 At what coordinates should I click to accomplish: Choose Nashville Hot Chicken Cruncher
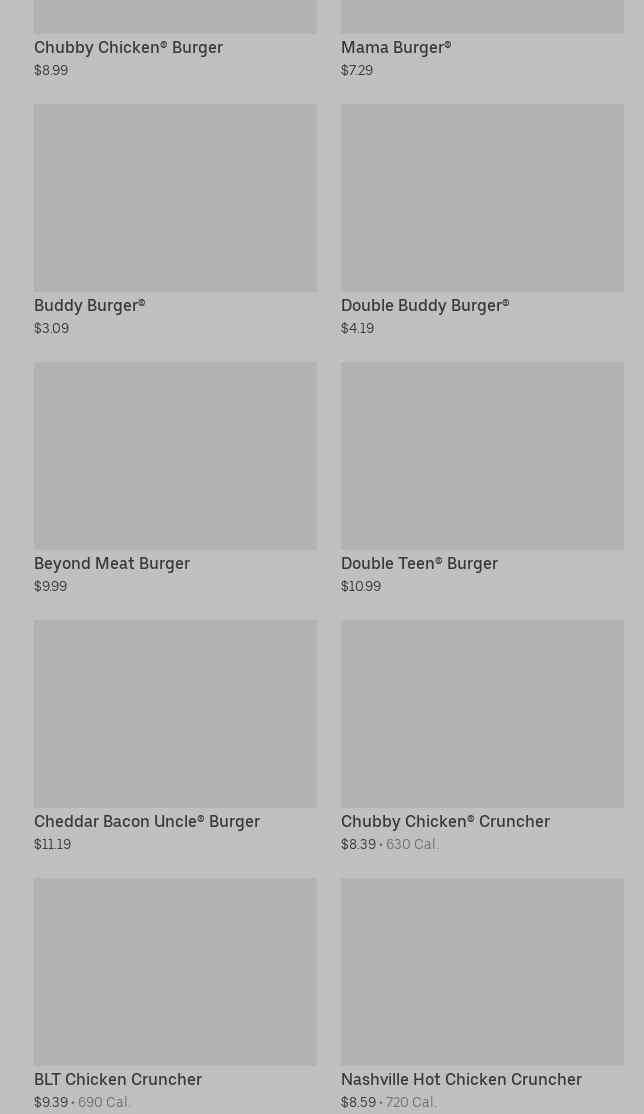(481, 994)
